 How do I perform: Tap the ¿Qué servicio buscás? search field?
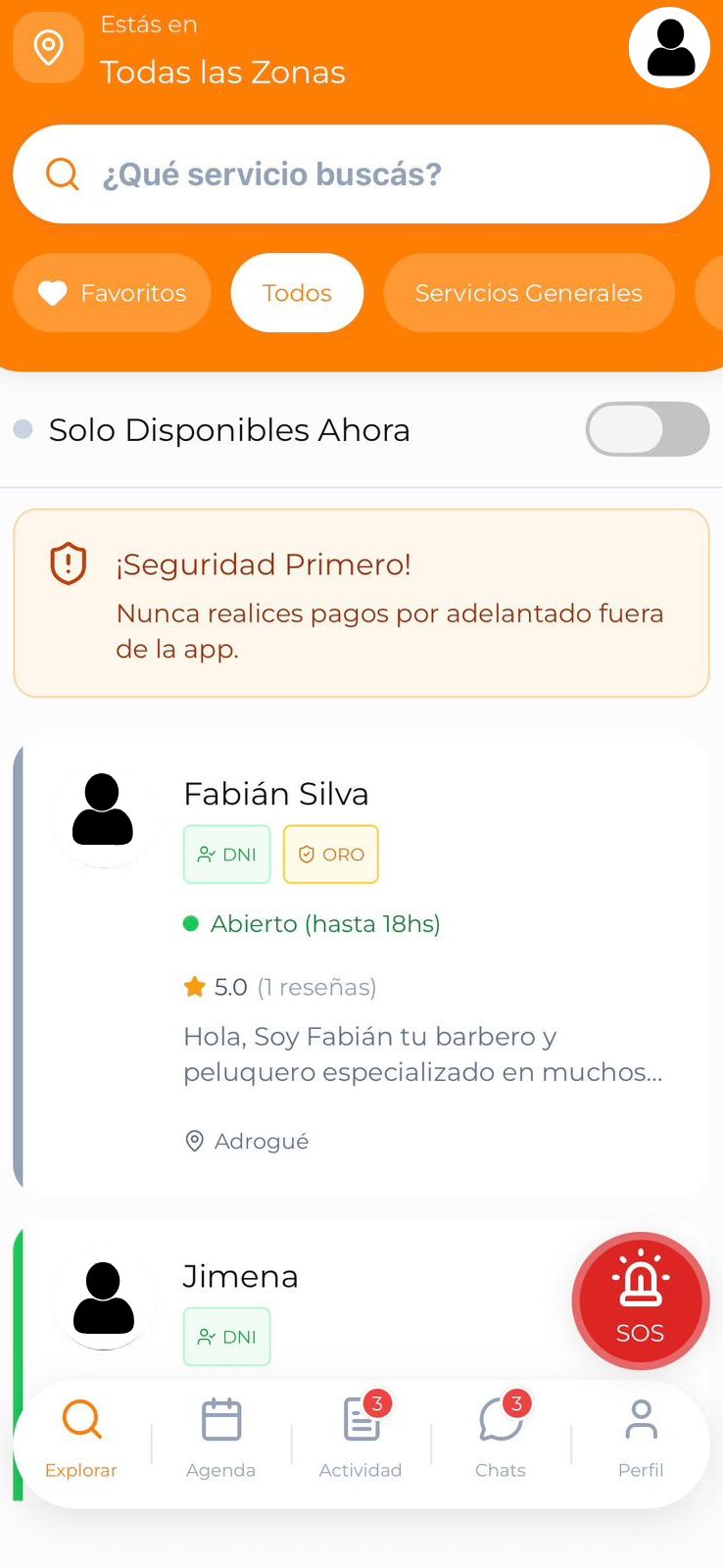361,173
